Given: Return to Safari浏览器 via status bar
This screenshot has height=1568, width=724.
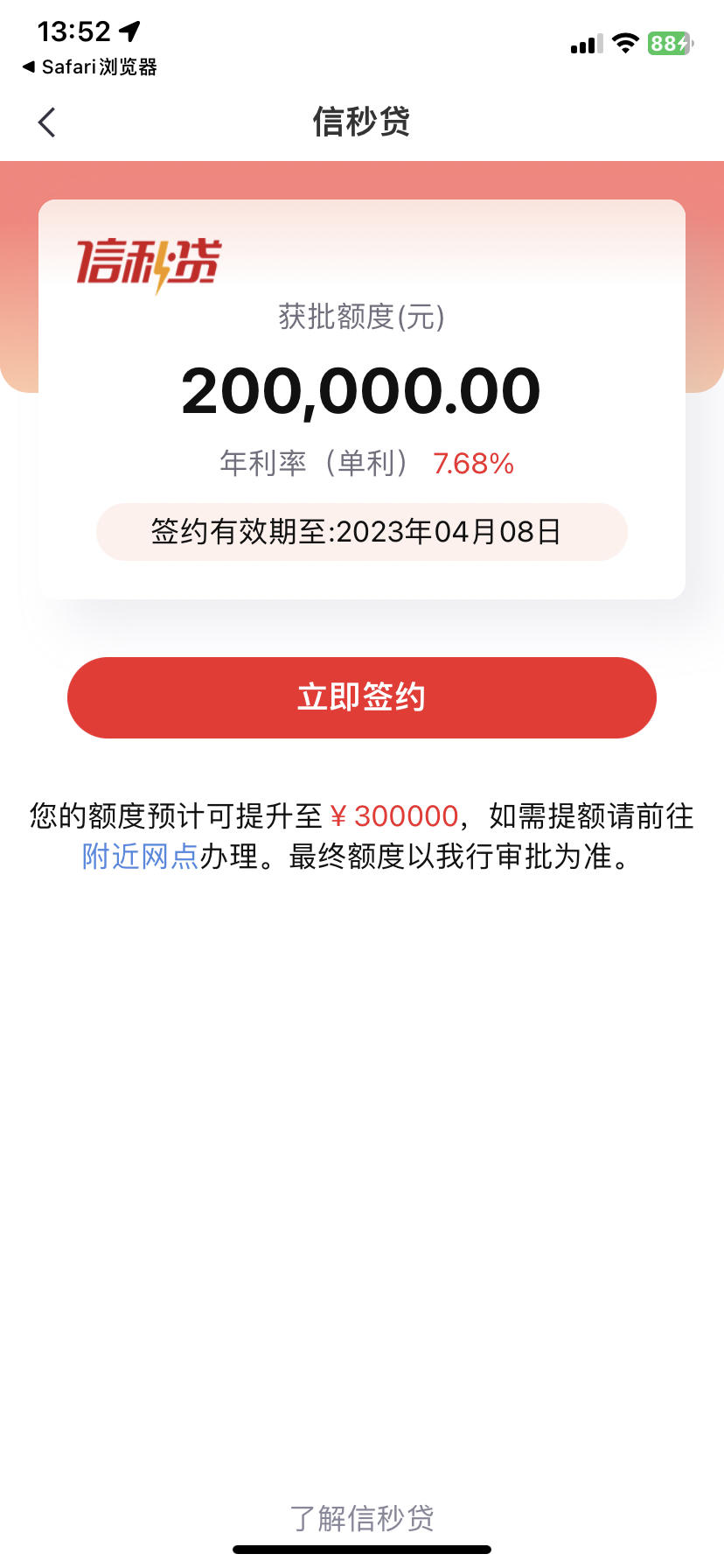Looking at the screenshot, I should click(x=89, y=67).
